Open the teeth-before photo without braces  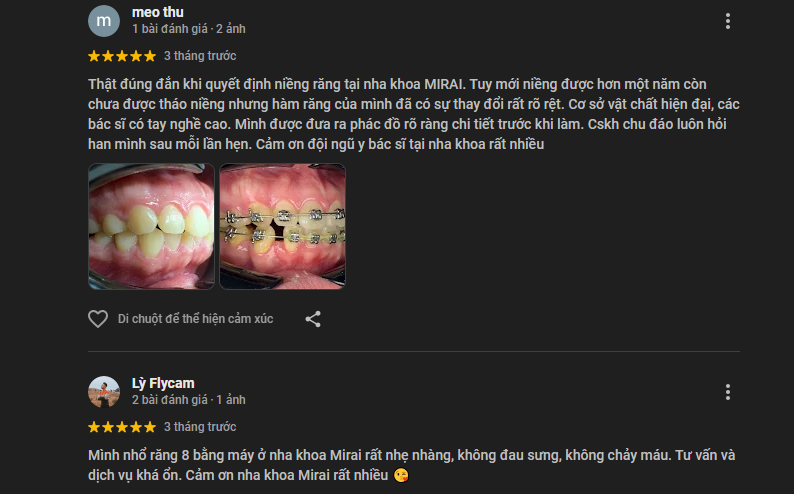click(151, 226)
